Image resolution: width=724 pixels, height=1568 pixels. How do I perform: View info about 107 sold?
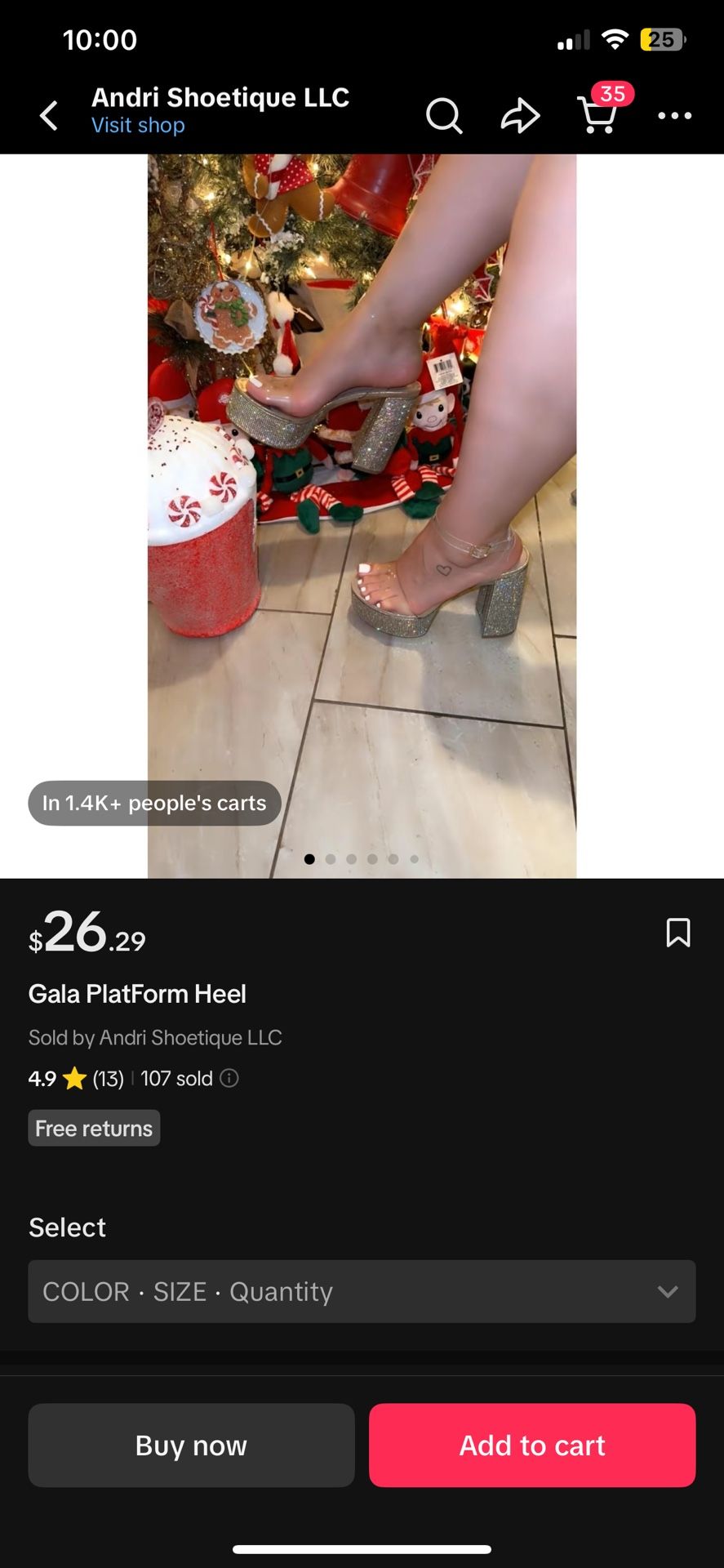[230, 1078]
